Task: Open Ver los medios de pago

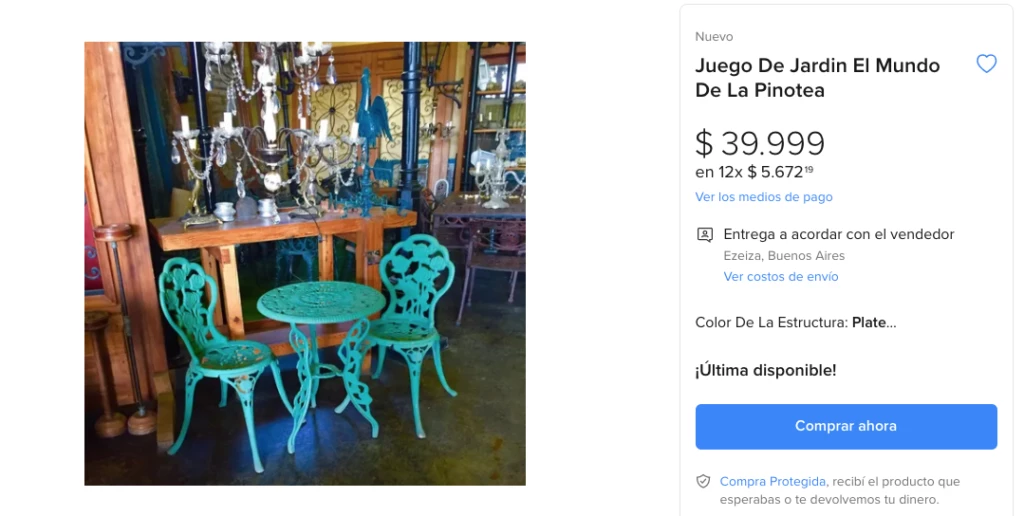Action: click(764, 197)
